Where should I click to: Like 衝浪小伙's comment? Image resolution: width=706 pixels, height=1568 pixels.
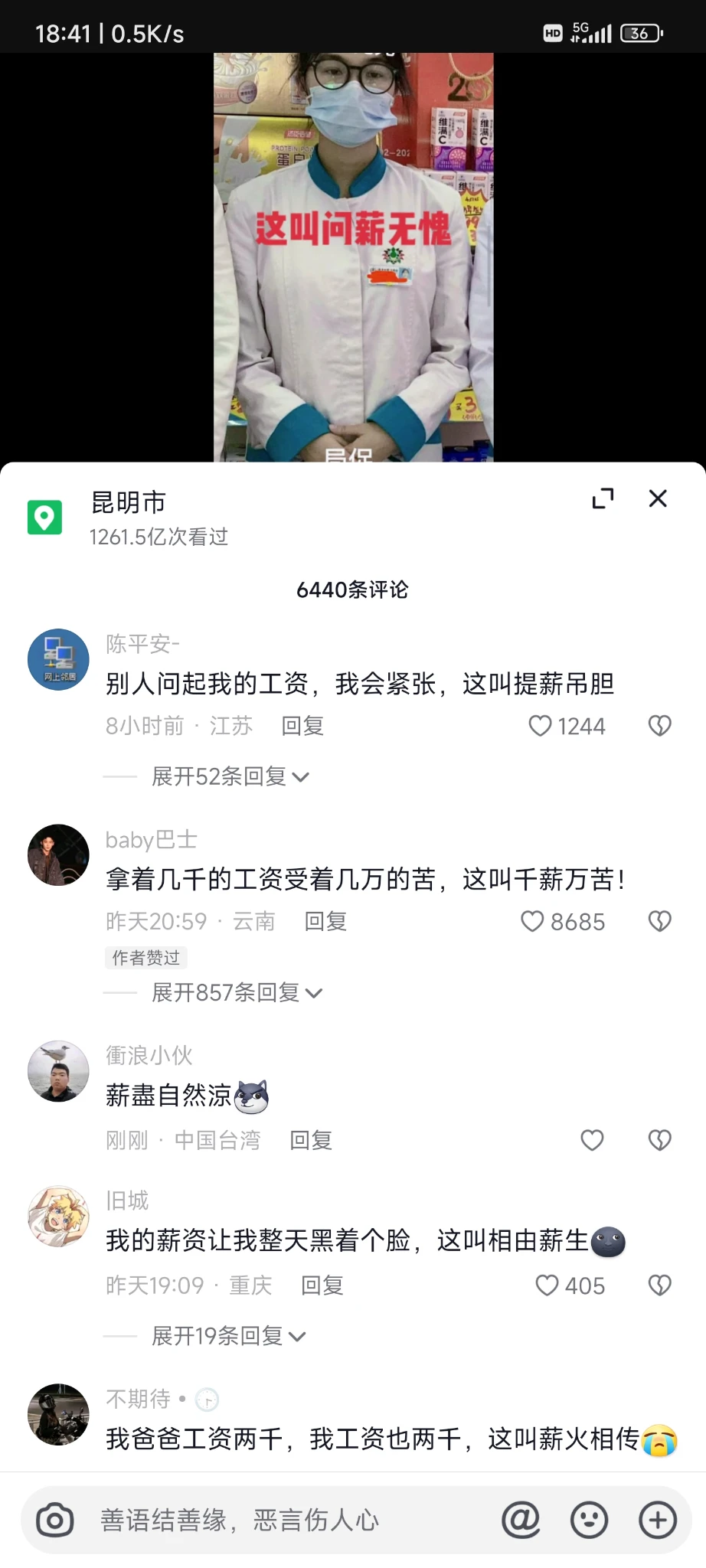[x=592, y=1140]
